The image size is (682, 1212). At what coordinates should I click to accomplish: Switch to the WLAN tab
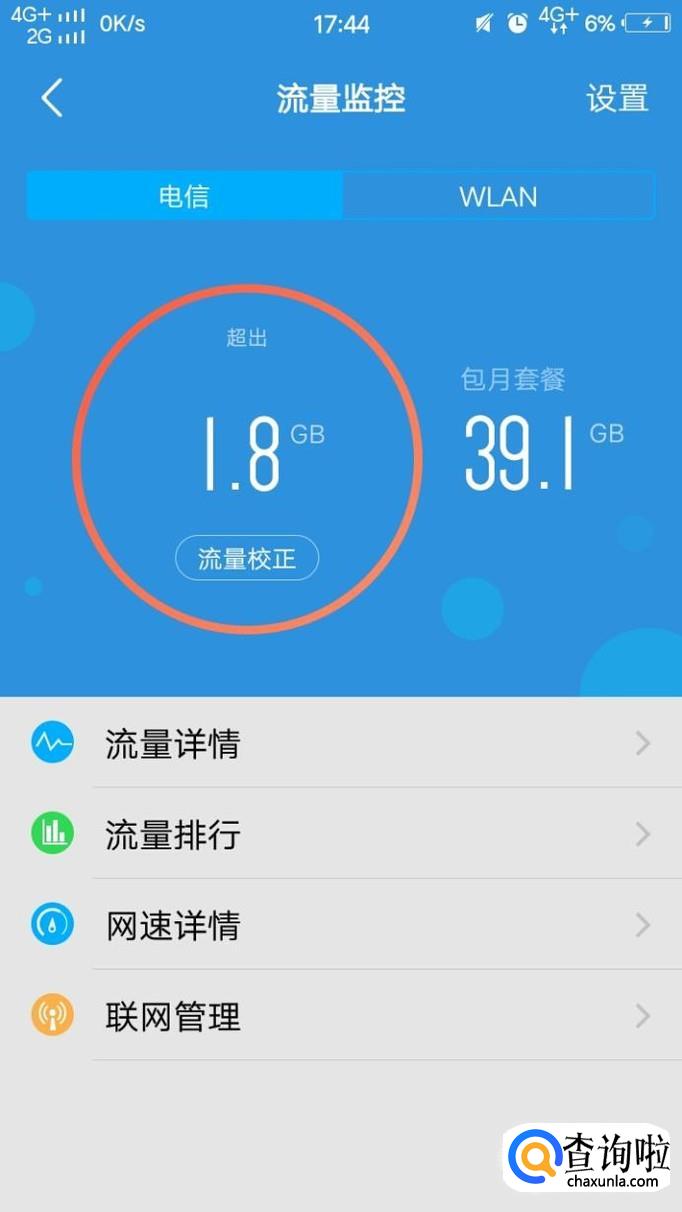[498, 195]
